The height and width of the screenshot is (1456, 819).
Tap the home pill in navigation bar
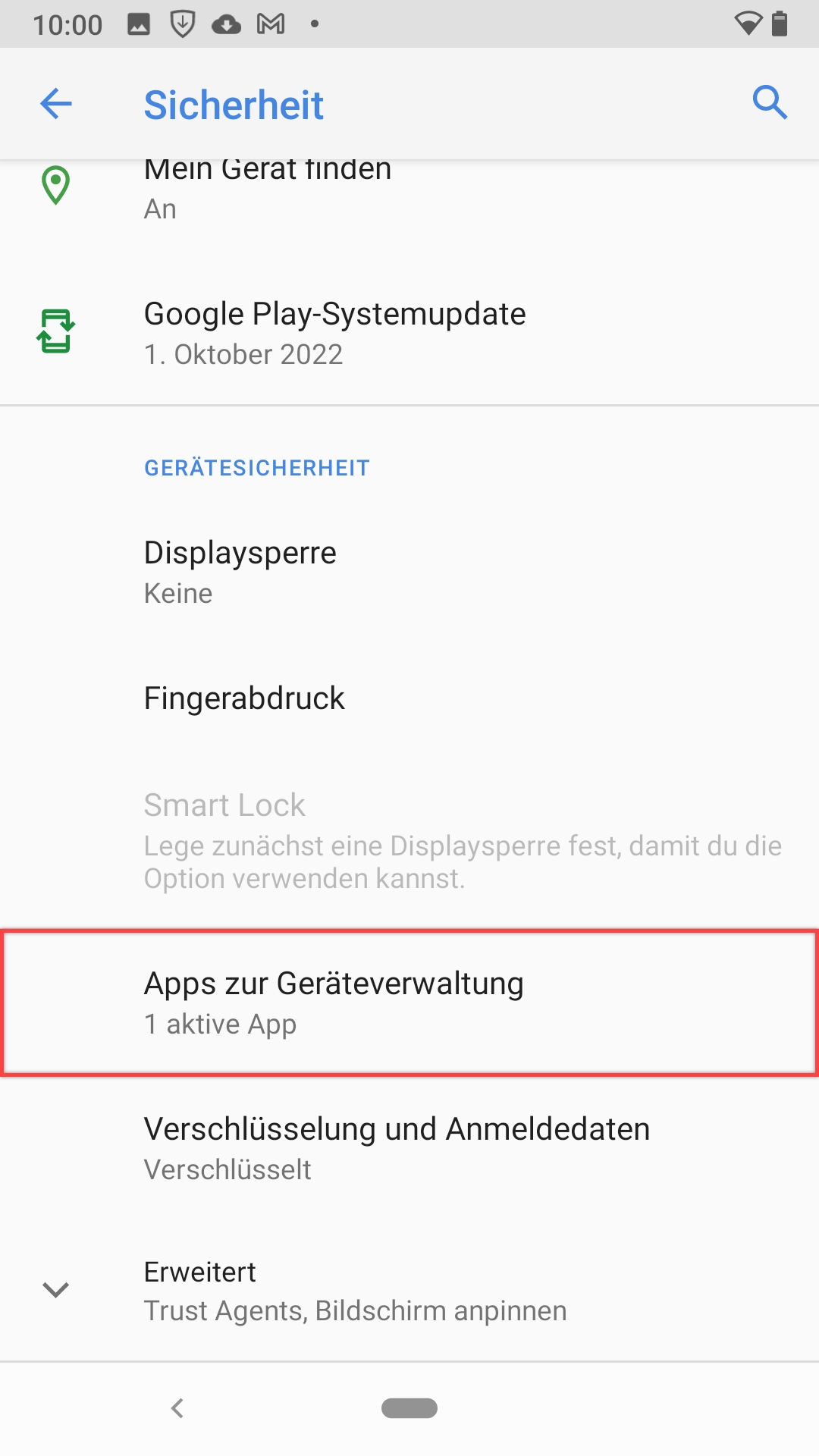409,1407
